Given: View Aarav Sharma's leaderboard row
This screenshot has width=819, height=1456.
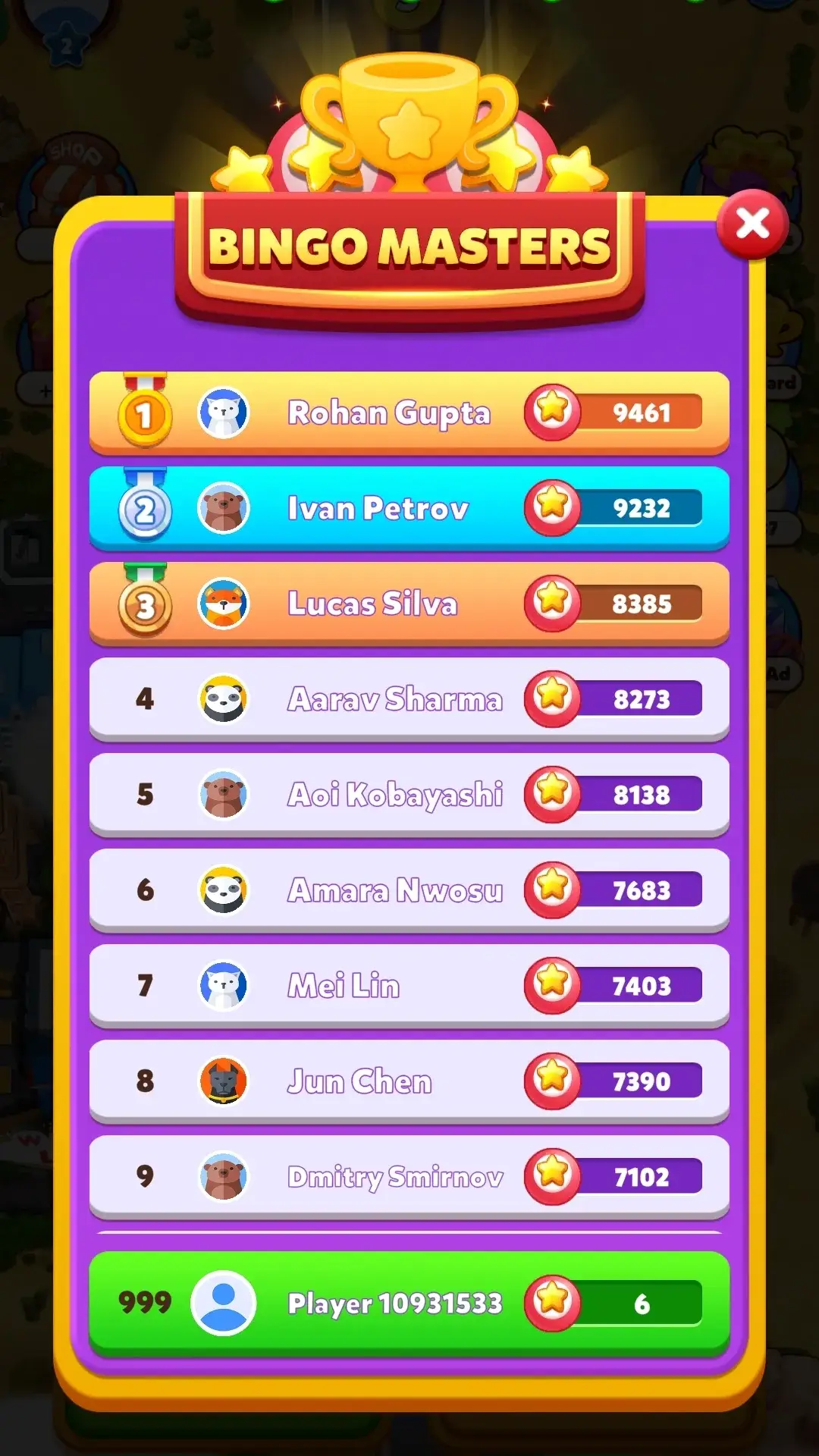Looking at the screenshot, I should [x=409, y=699].
